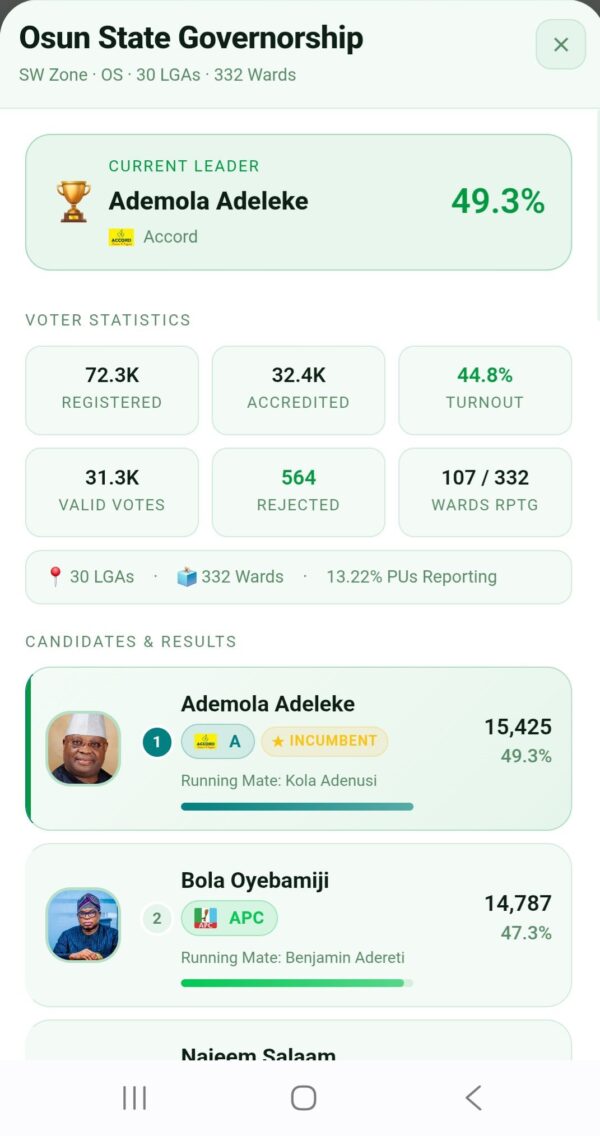
Task: Open the recent apps view
Action: click(x=134, y=1098)
